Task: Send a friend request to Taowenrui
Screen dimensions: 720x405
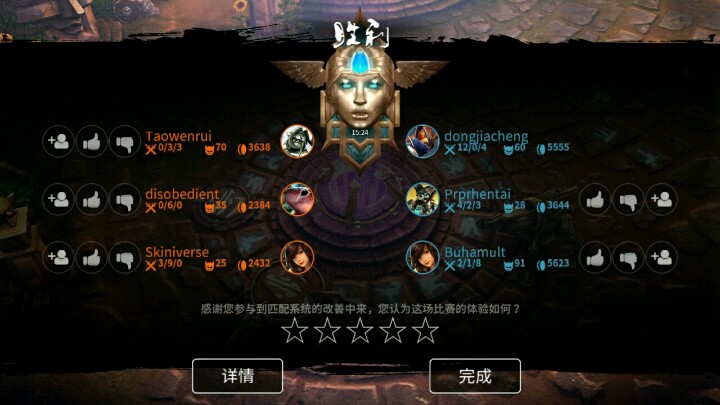Action: click(58, 141)
